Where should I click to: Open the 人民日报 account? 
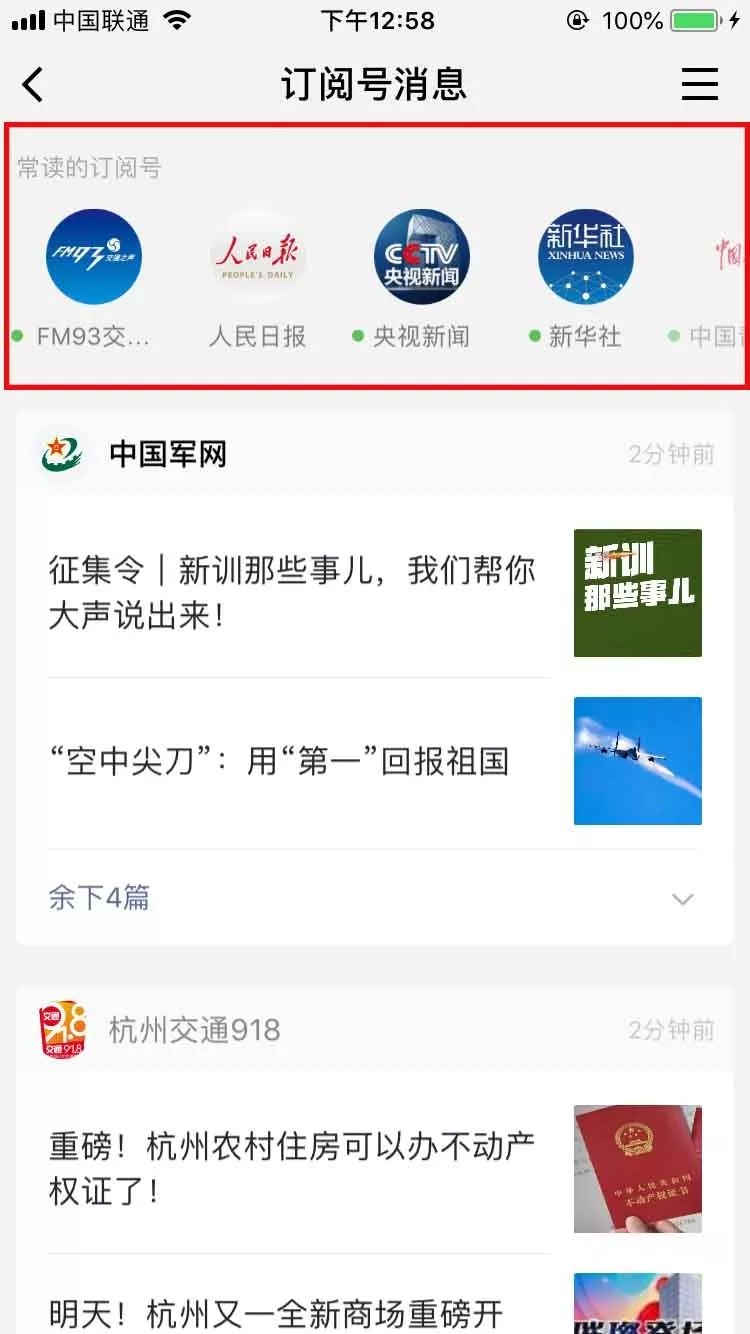coord(257,257)
